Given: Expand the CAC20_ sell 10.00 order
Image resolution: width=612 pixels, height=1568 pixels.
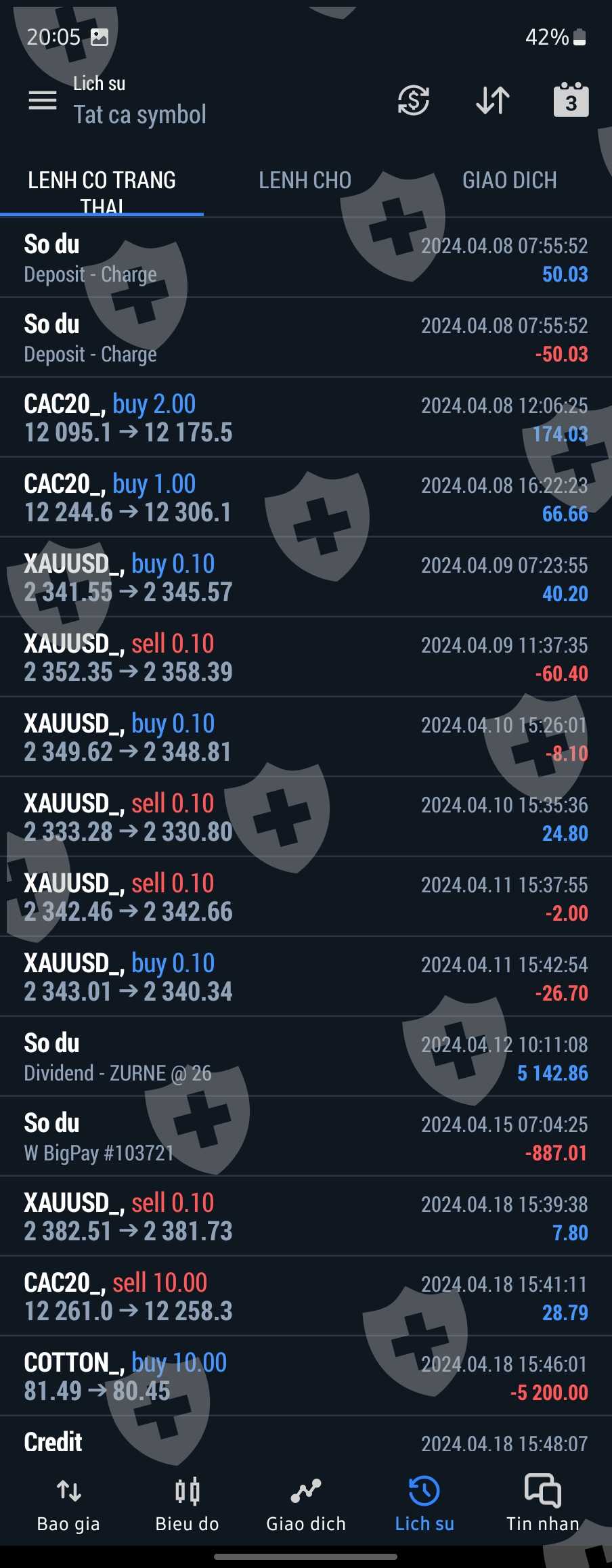Looking at the screenshot, I should [305, 1297].
